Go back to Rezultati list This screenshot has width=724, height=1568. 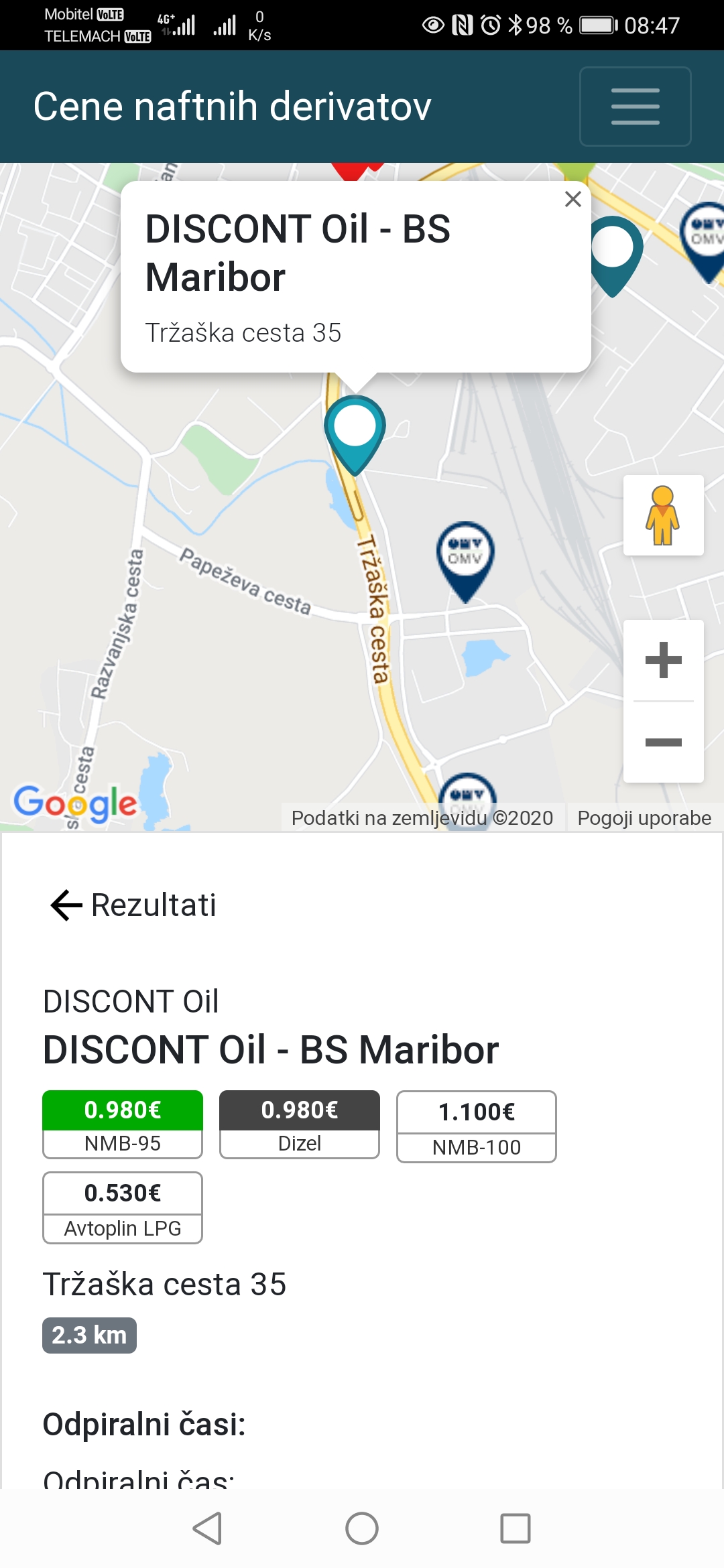pyautogui.click(x=133, y=905)
